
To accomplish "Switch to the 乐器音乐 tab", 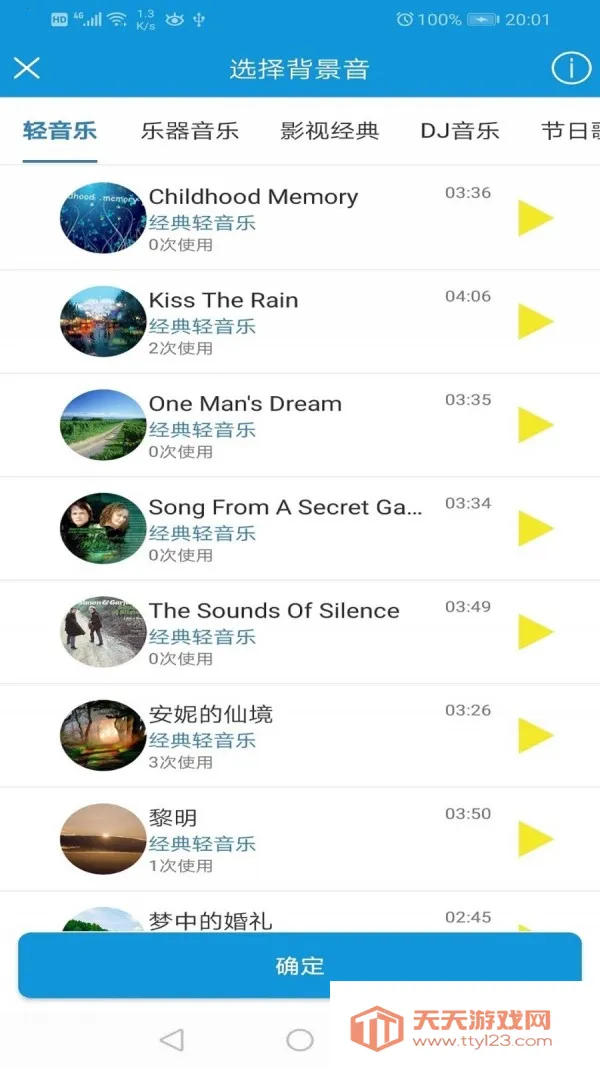I will (190, 131).
